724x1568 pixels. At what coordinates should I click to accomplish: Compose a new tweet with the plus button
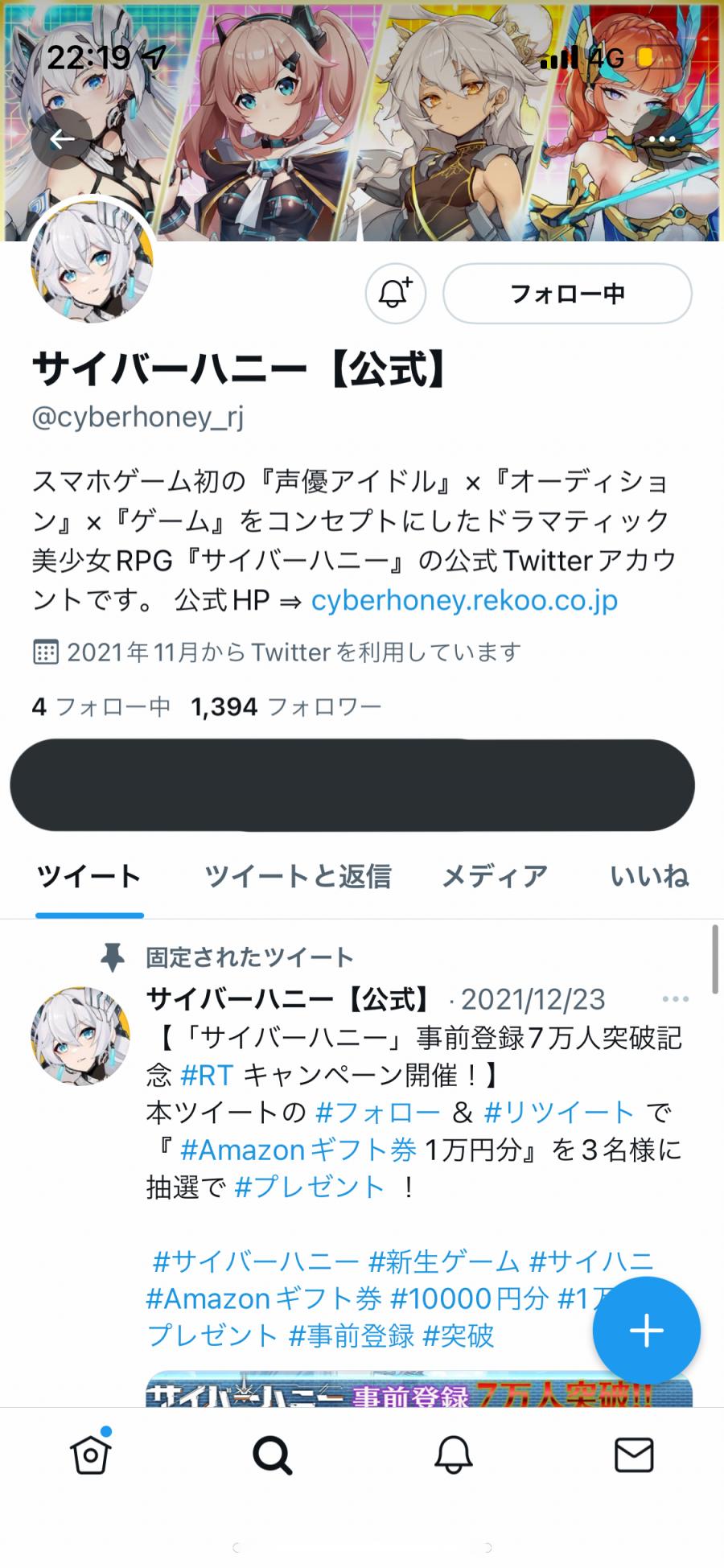pyautogui.click(x=646, y=1331)
